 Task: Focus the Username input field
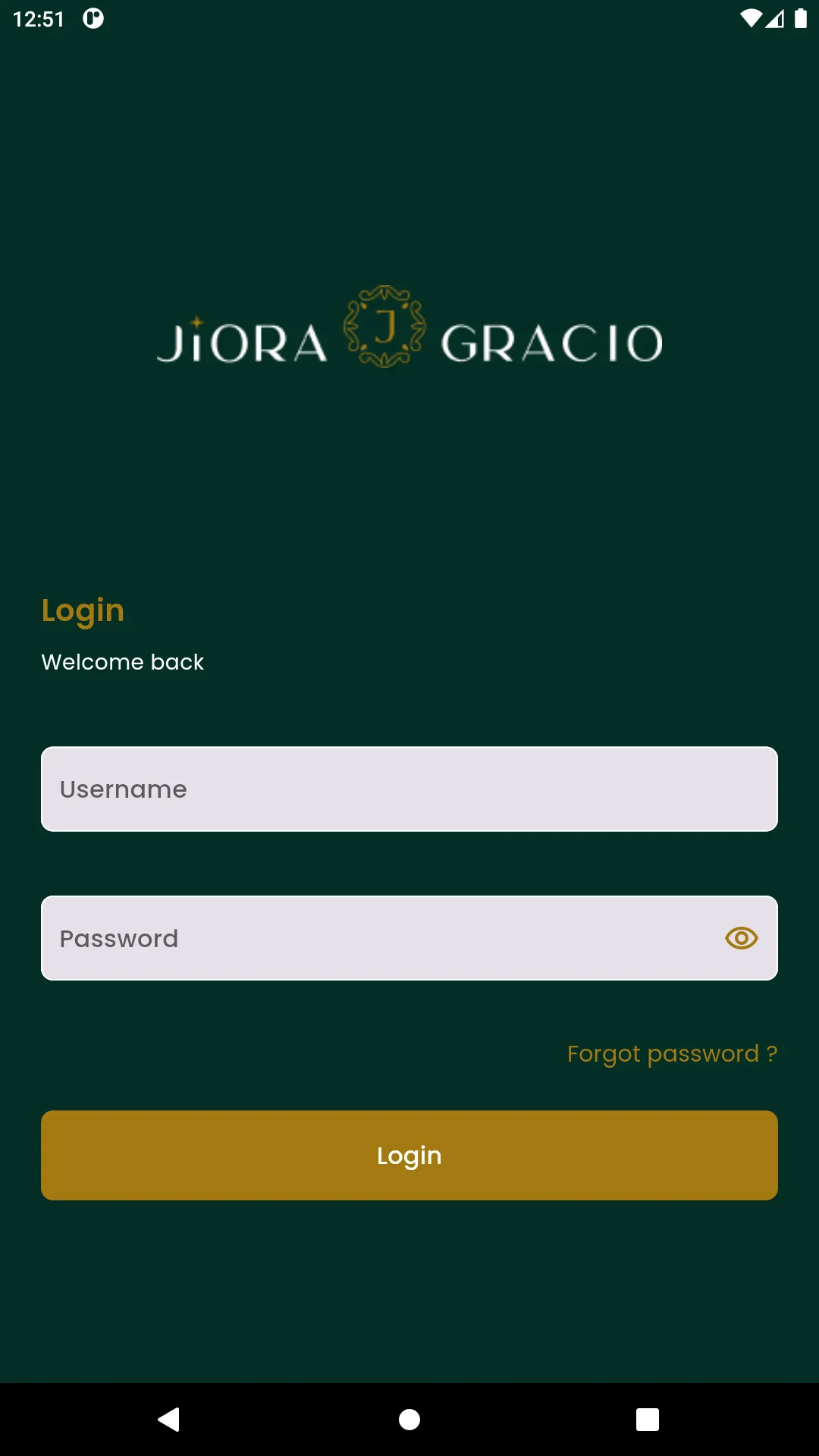pos(409,788)
